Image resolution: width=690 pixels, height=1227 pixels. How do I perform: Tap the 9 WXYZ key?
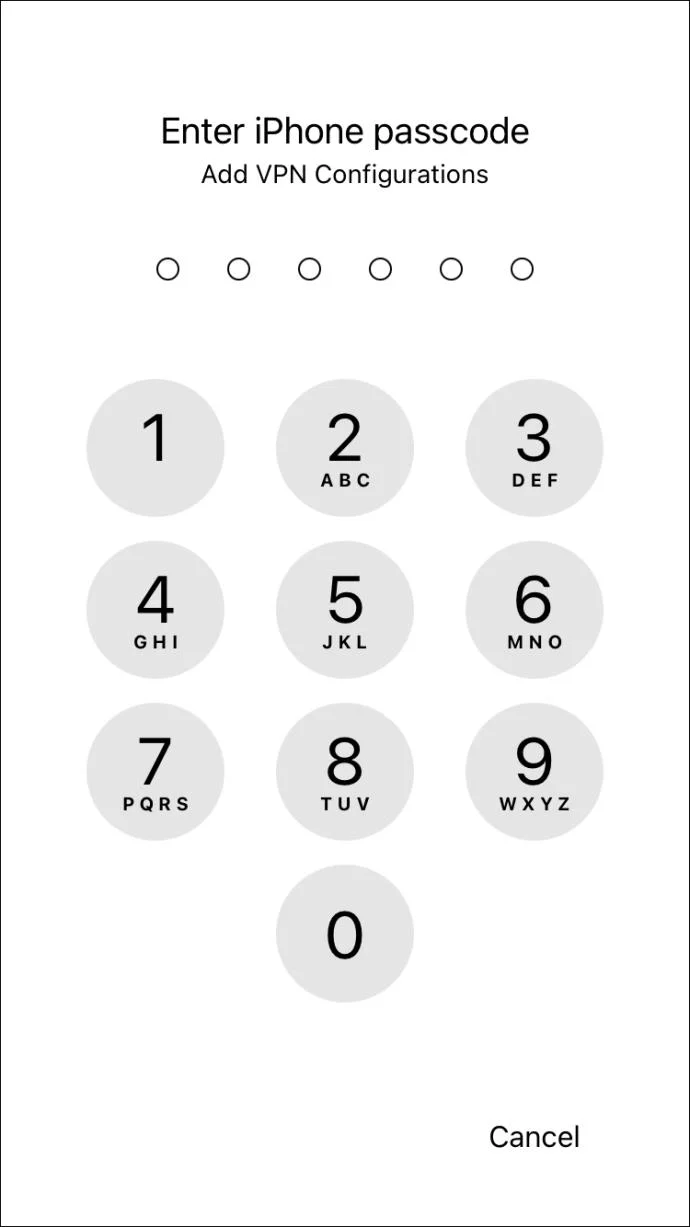click(x=534, y=772)
